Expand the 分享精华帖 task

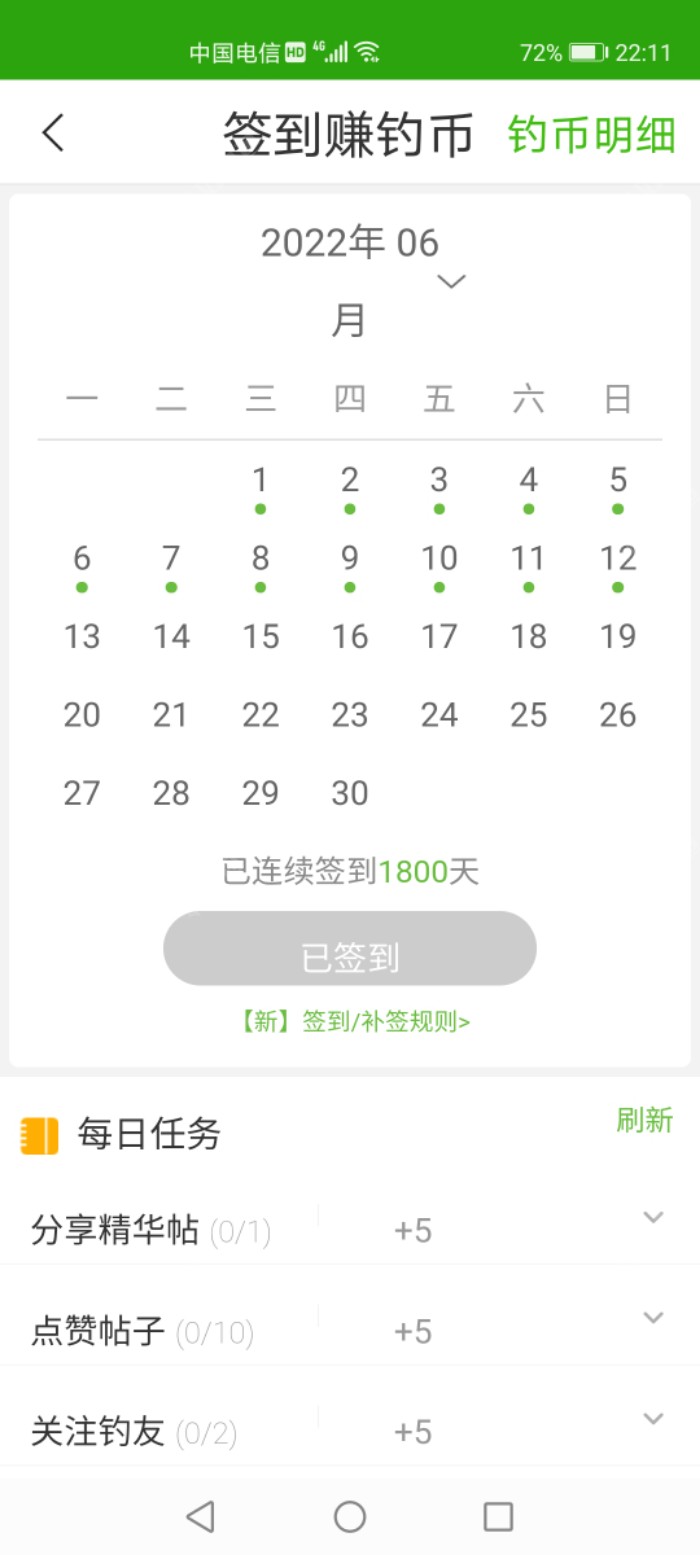click(653, 1217)
